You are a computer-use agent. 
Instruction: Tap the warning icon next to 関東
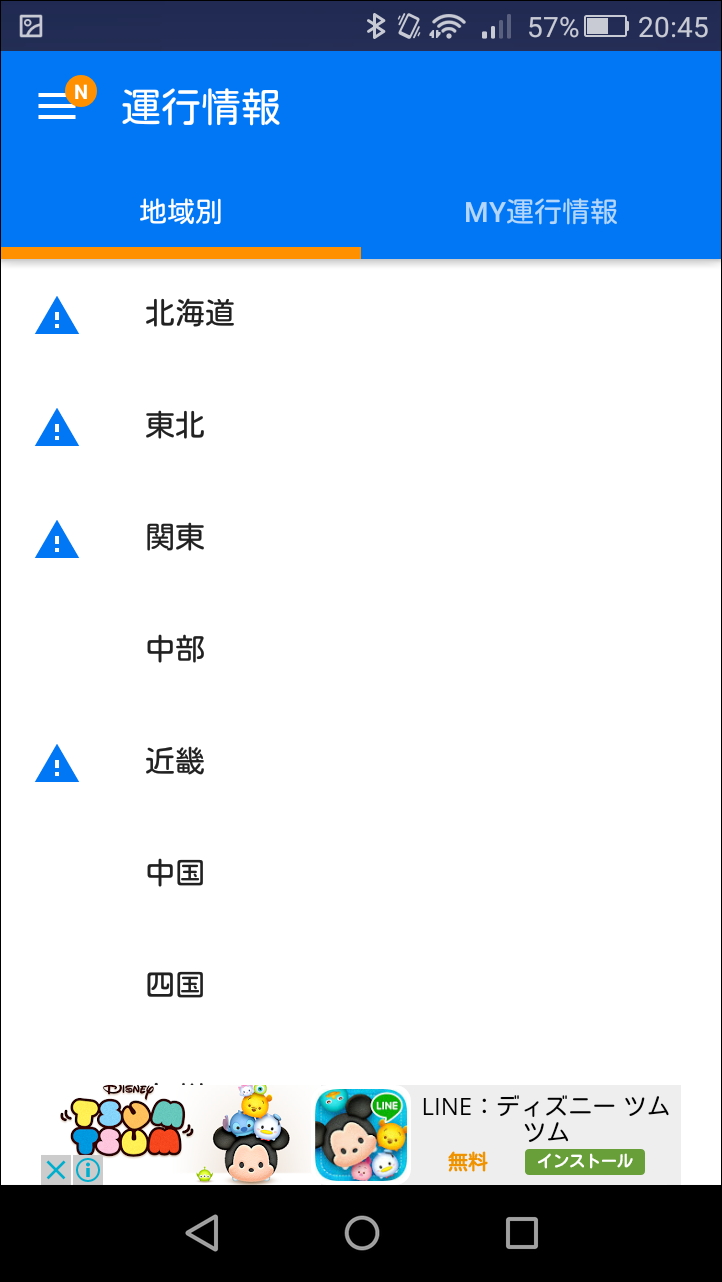pos(57,540)
